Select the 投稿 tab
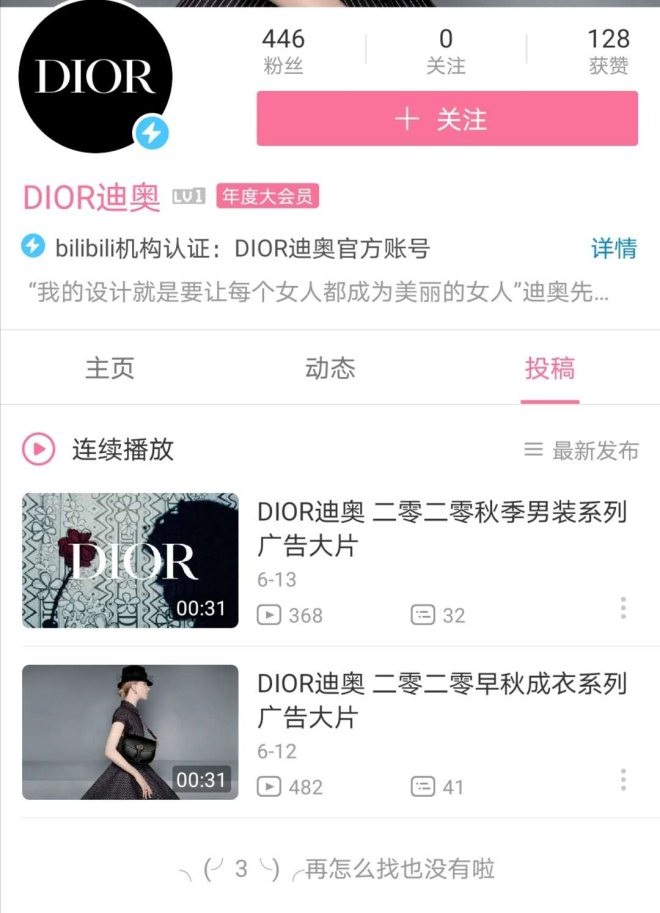This screenshot has width=660, height=913. (549, 368)
